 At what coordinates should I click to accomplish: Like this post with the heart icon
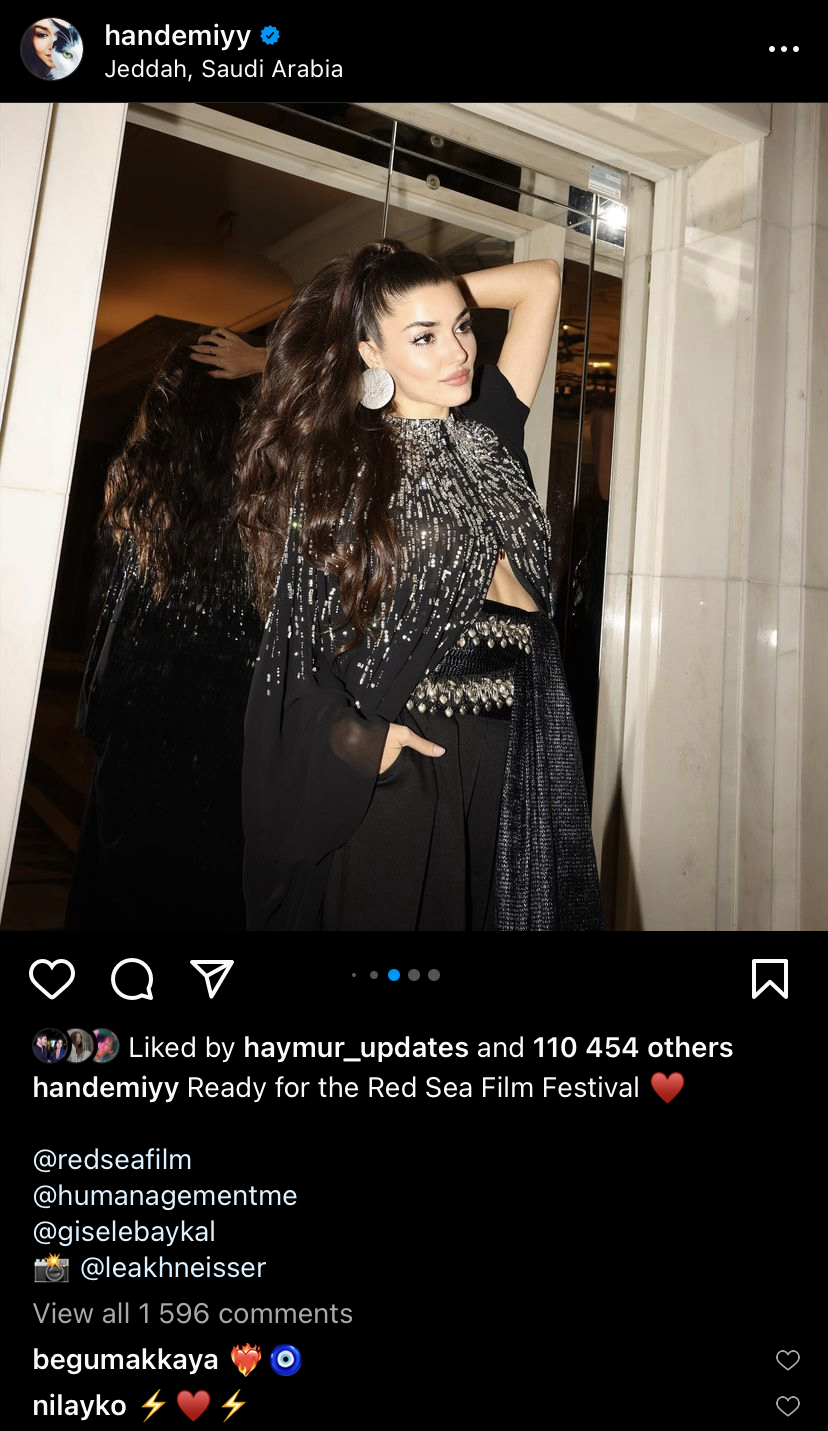tap(52, 979)
